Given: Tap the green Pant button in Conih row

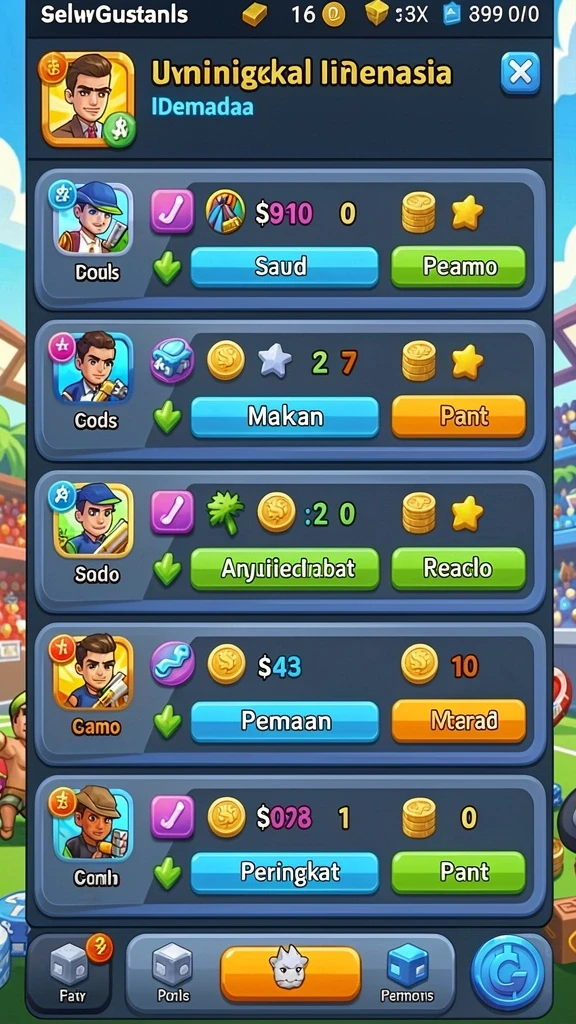Looking at the screenshot, I should (458, 872).
